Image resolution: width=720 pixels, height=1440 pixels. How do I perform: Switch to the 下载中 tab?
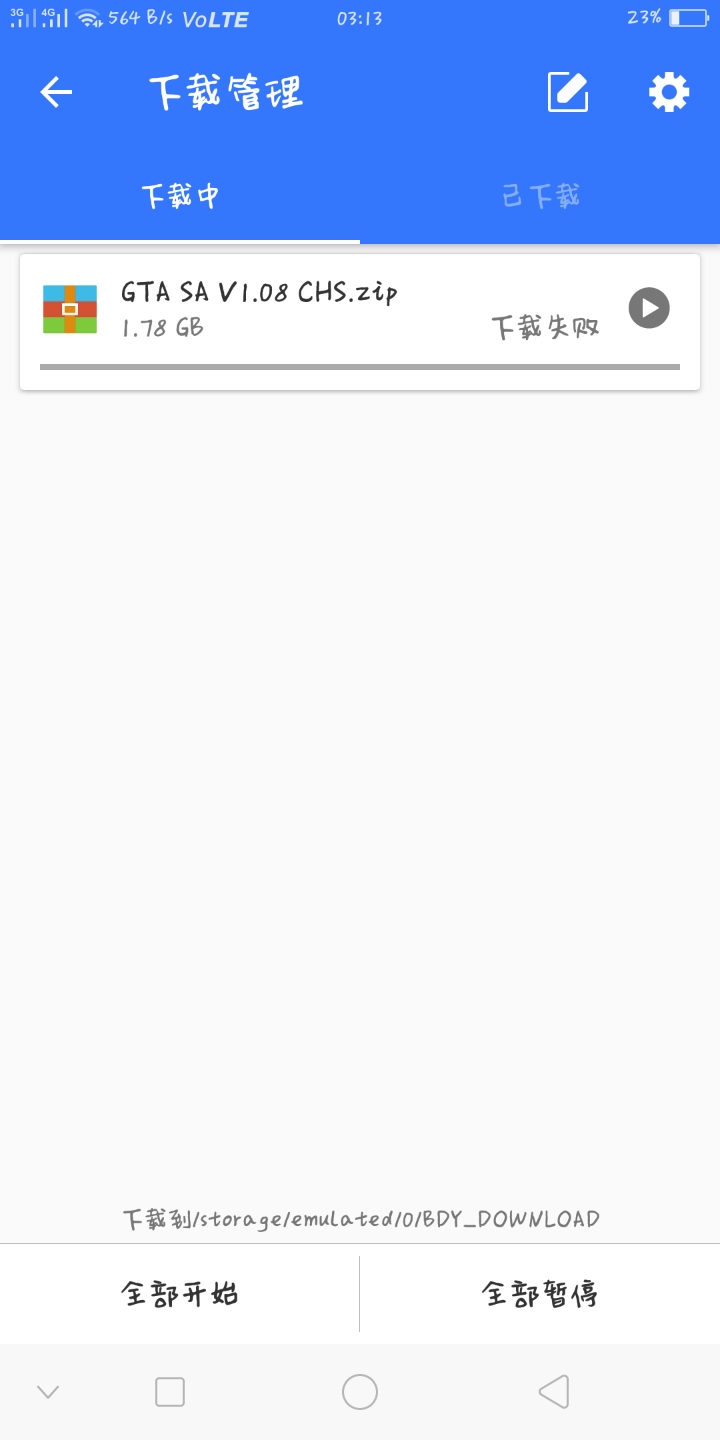[x=180, y=196]
